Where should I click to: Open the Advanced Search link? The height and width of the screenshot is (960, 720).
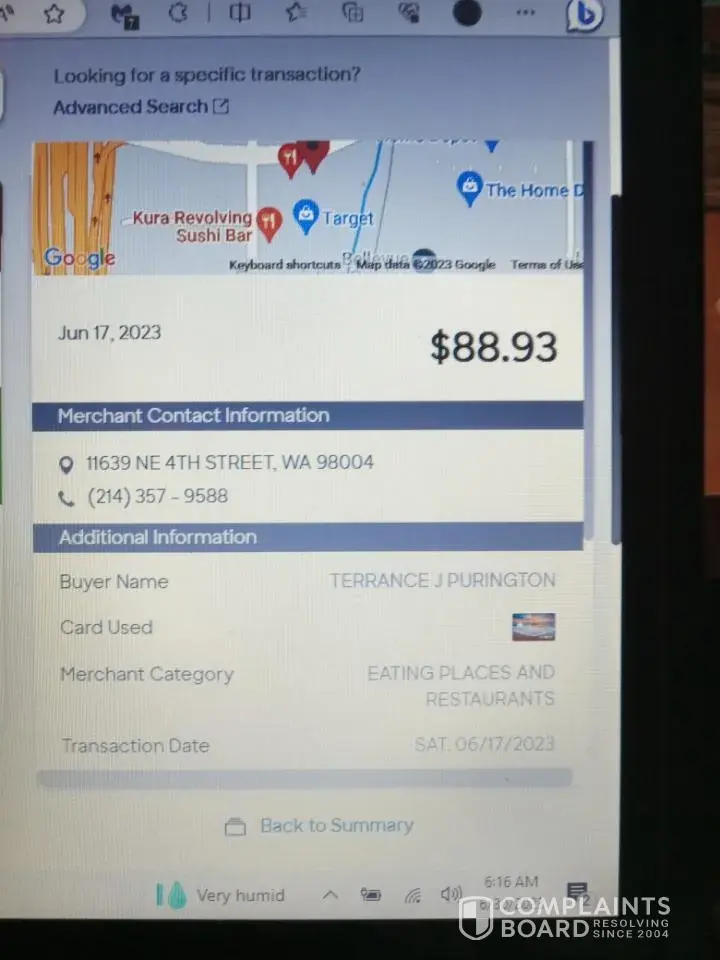point(140,107)
